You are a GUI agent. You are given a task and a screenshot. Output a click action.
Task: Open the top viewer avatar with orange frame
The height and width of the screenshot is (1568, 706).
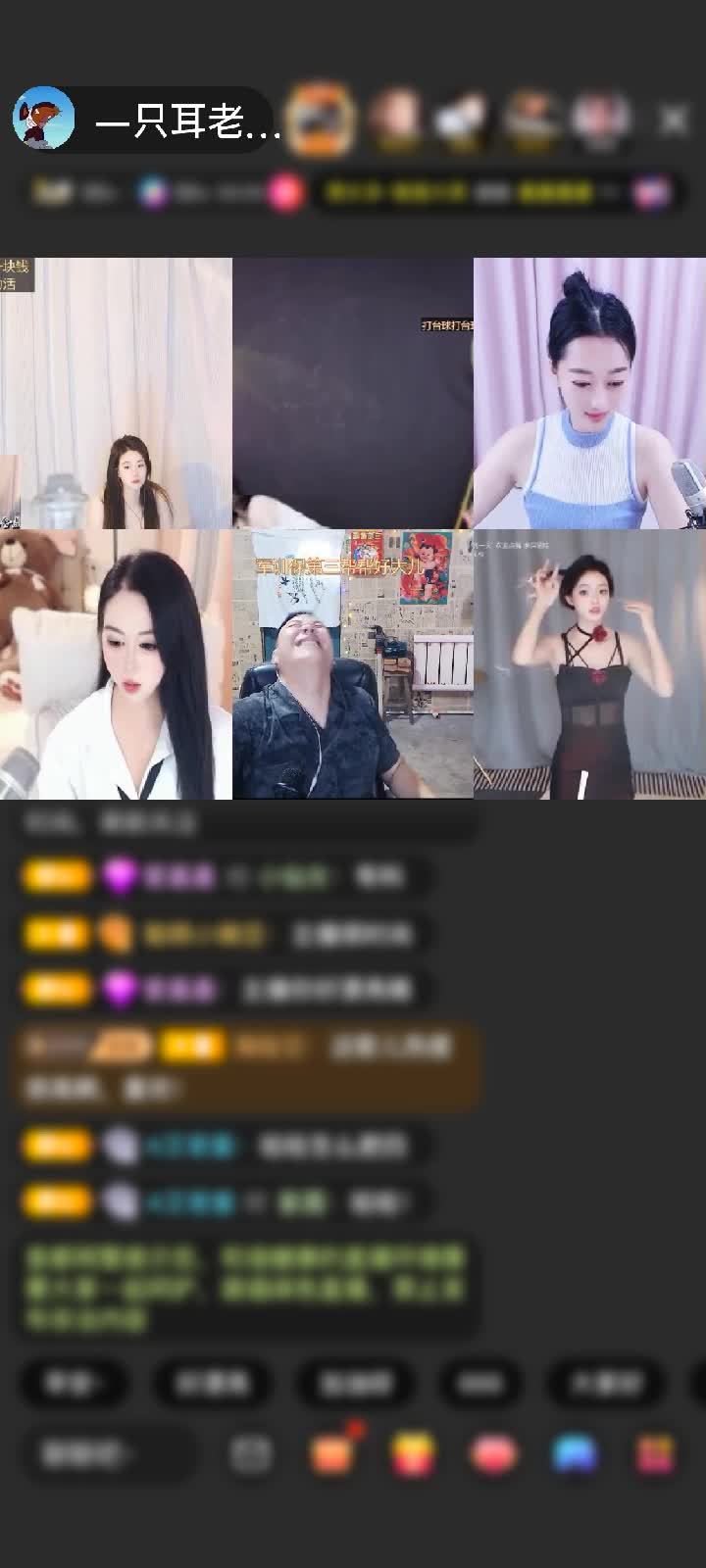coord(321,119)
